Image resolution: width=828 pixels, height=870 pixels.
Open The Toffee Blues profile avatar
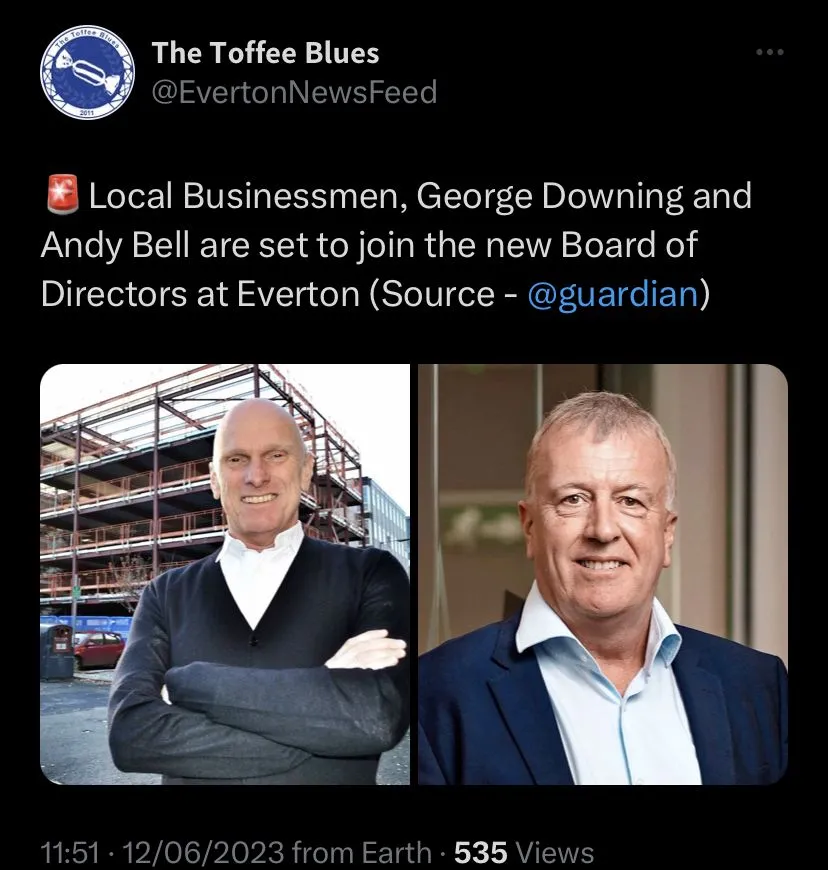80,72
